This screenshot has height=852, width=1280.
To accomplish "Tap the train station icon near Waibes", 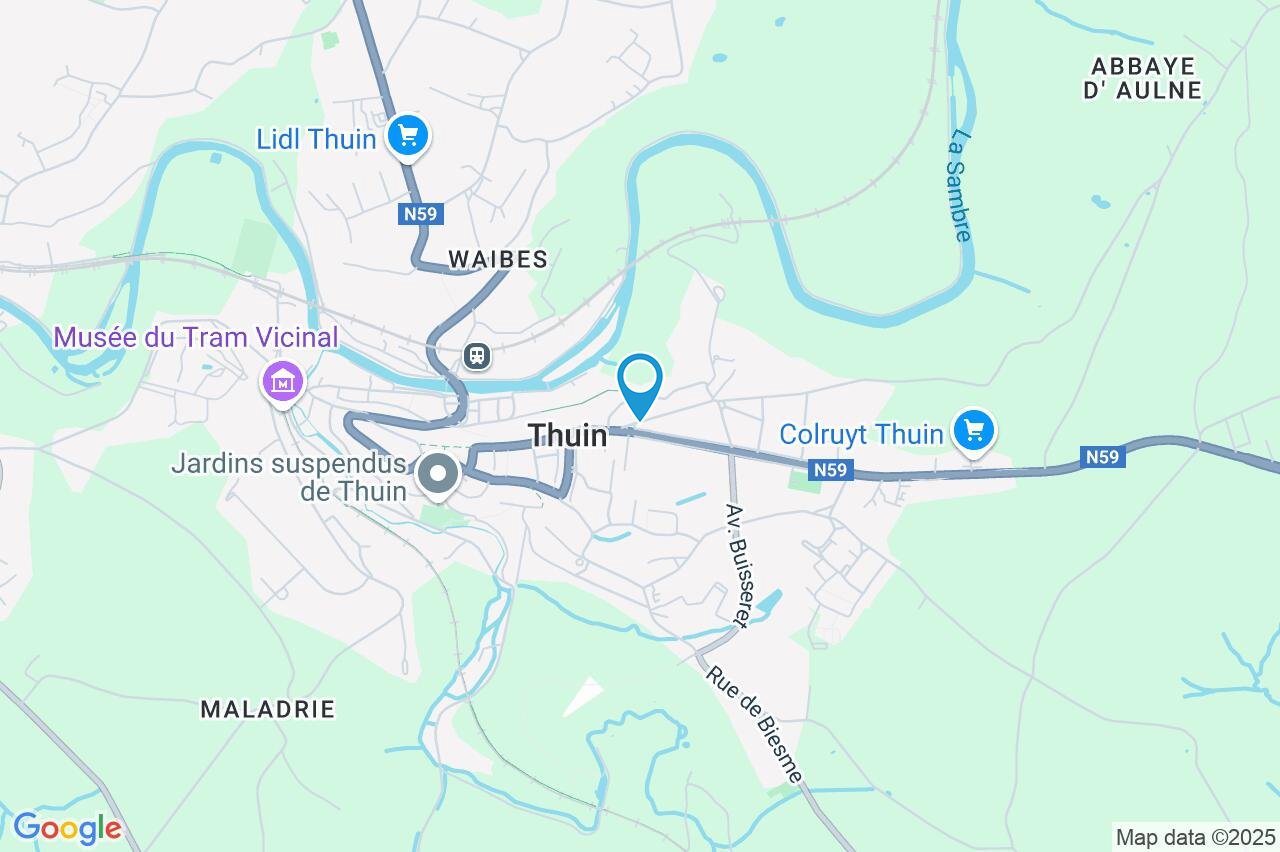I will coord(476,355).
